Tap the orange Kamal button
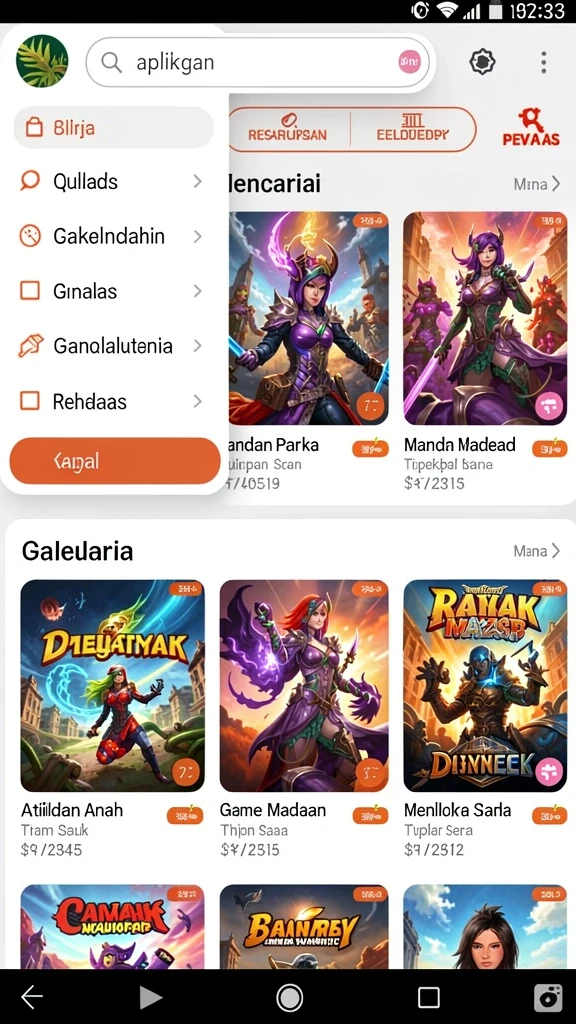Viewport: 576px width, 1024px height. point(115,461)
